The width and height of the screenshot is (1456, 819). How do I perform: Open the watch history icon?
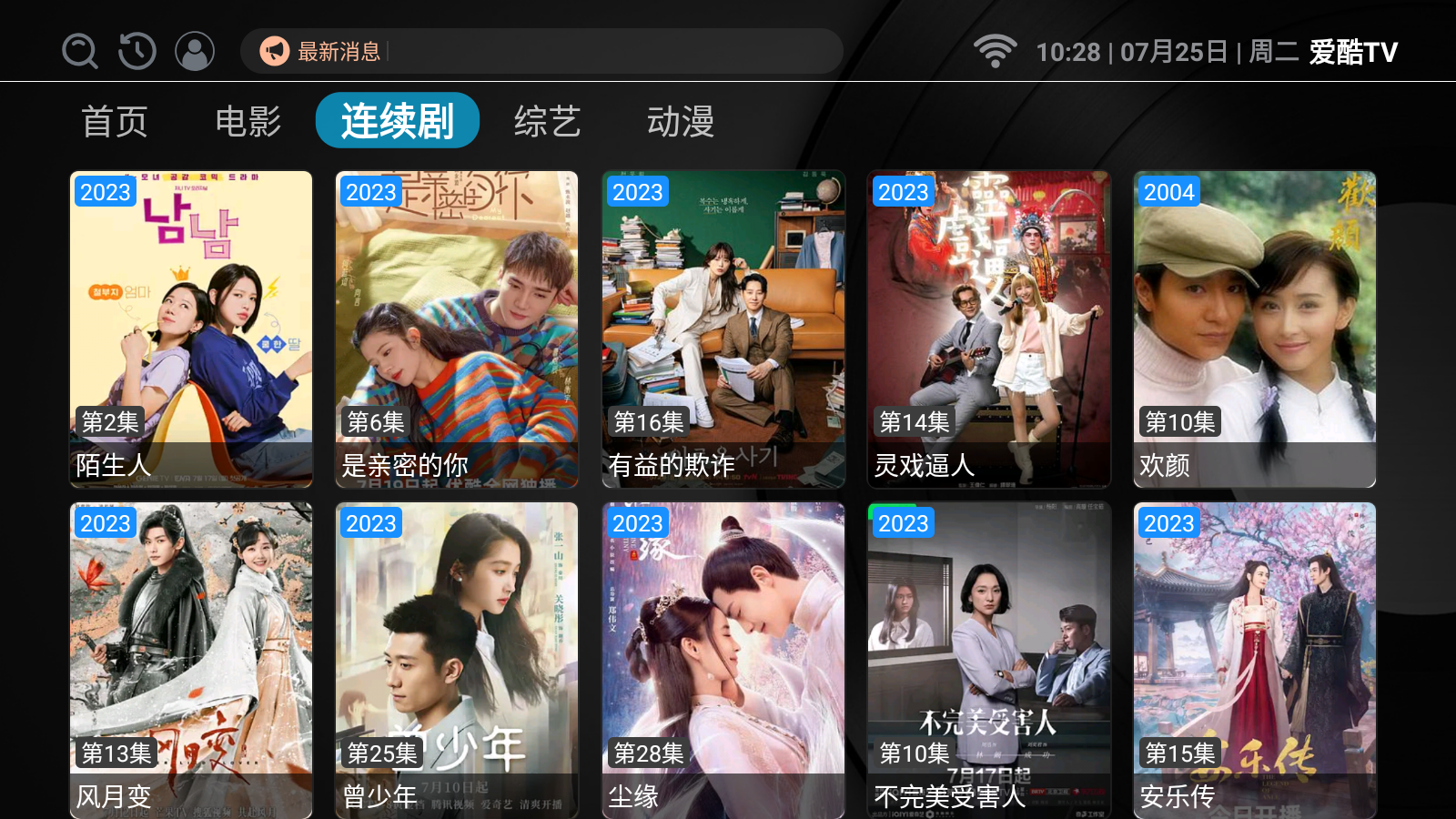(x=137, y=51)
